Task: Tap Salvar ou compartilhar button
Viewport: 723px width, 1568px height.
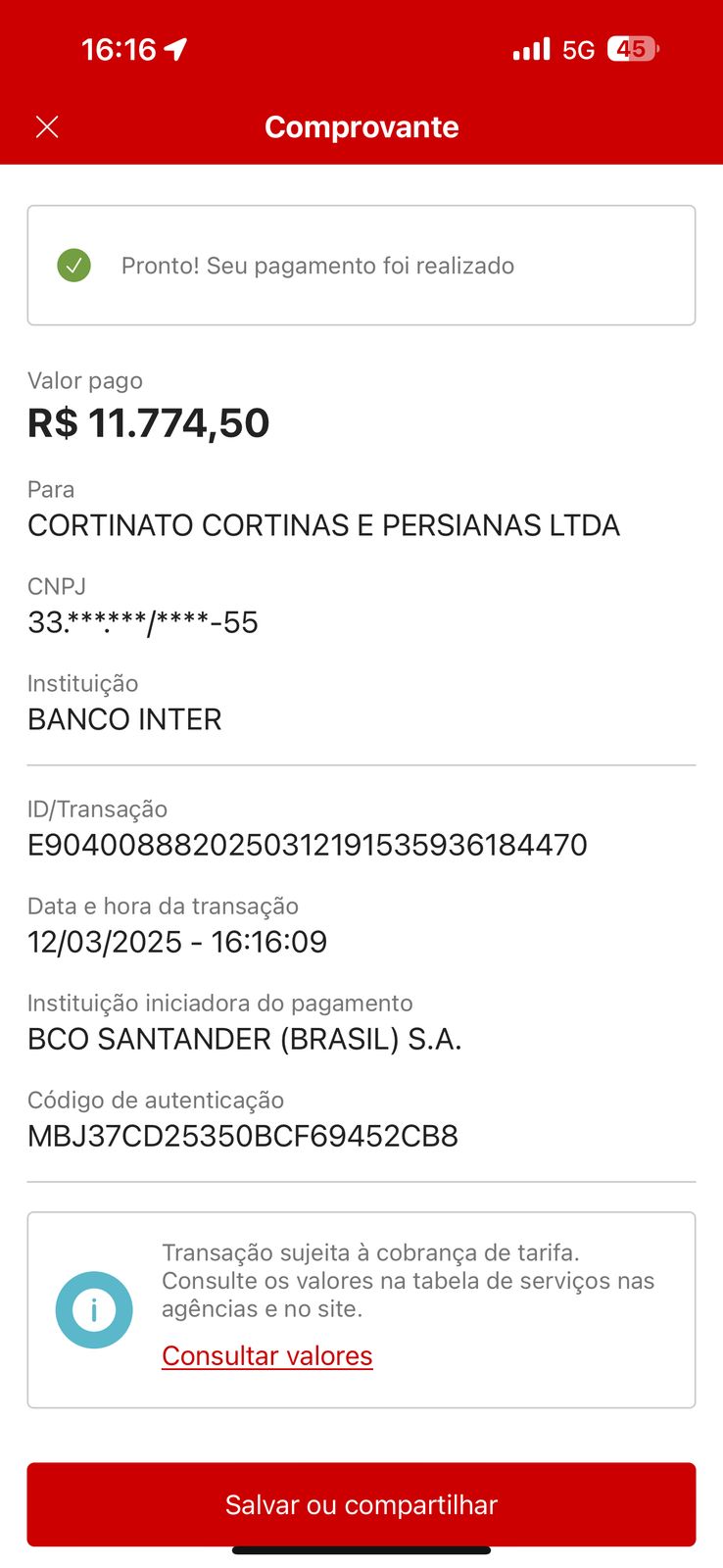Action: coord(361,1504)
